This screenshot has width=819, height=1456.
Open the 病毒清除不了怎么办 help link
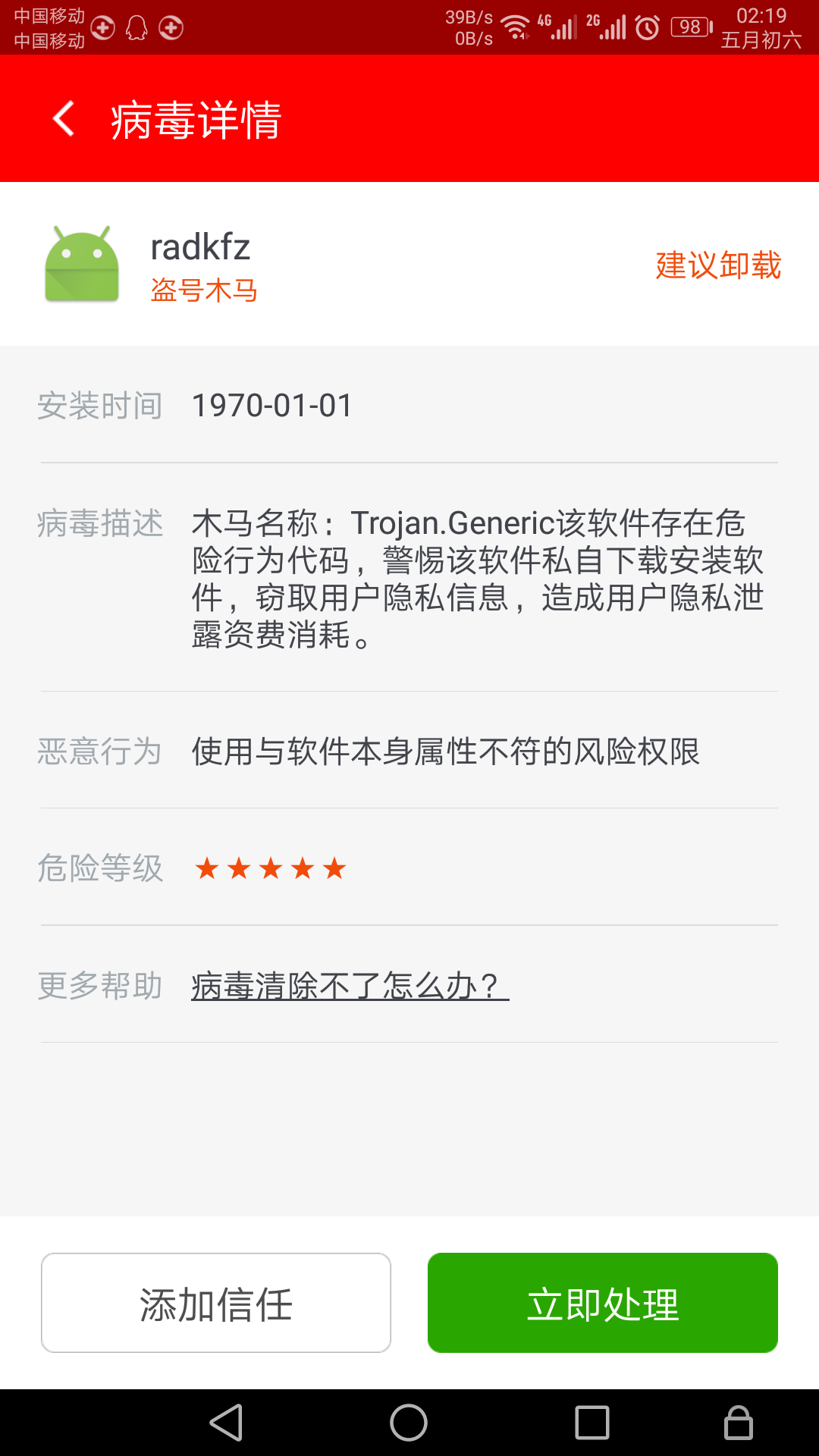345,984
